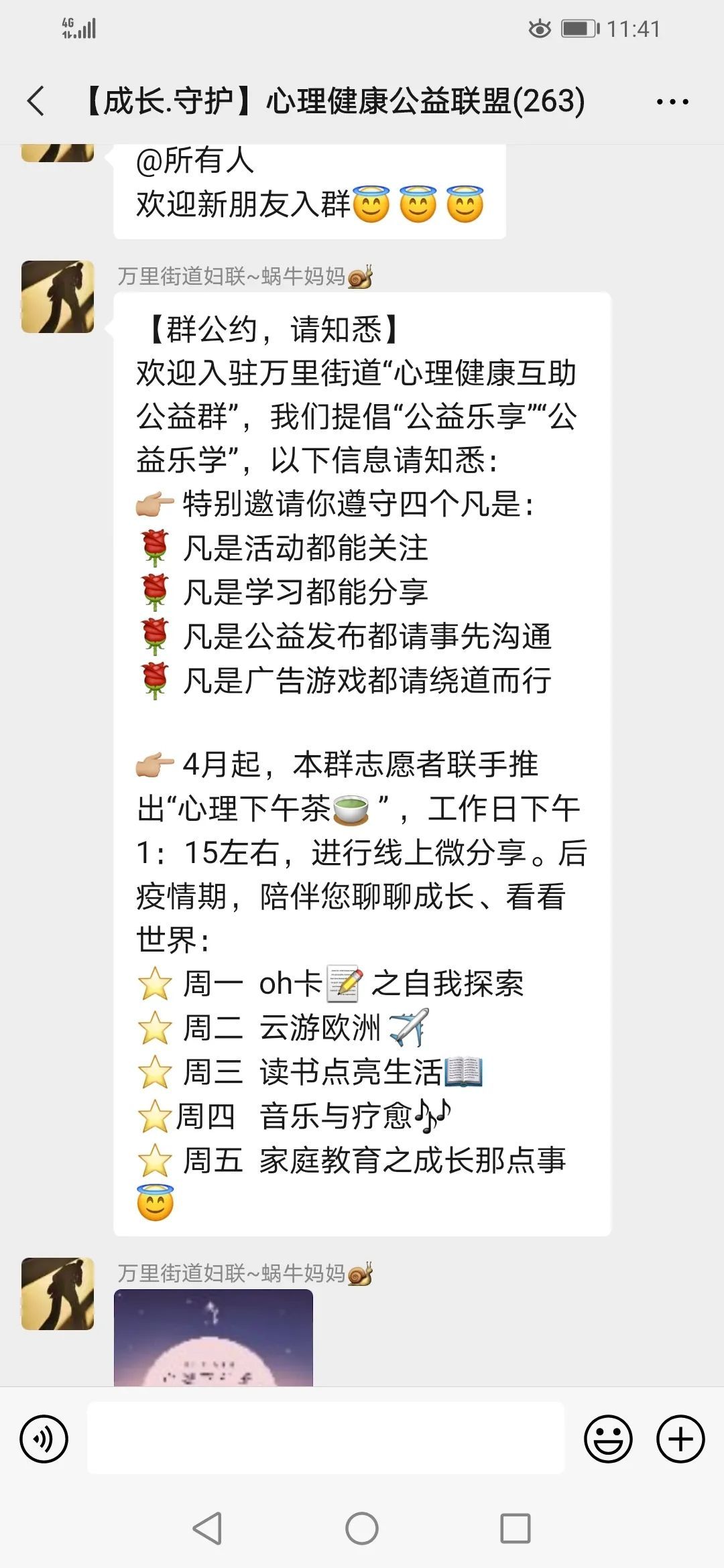Switch to voice message input
The image size is (724, 1568).
pos(44,1439)
